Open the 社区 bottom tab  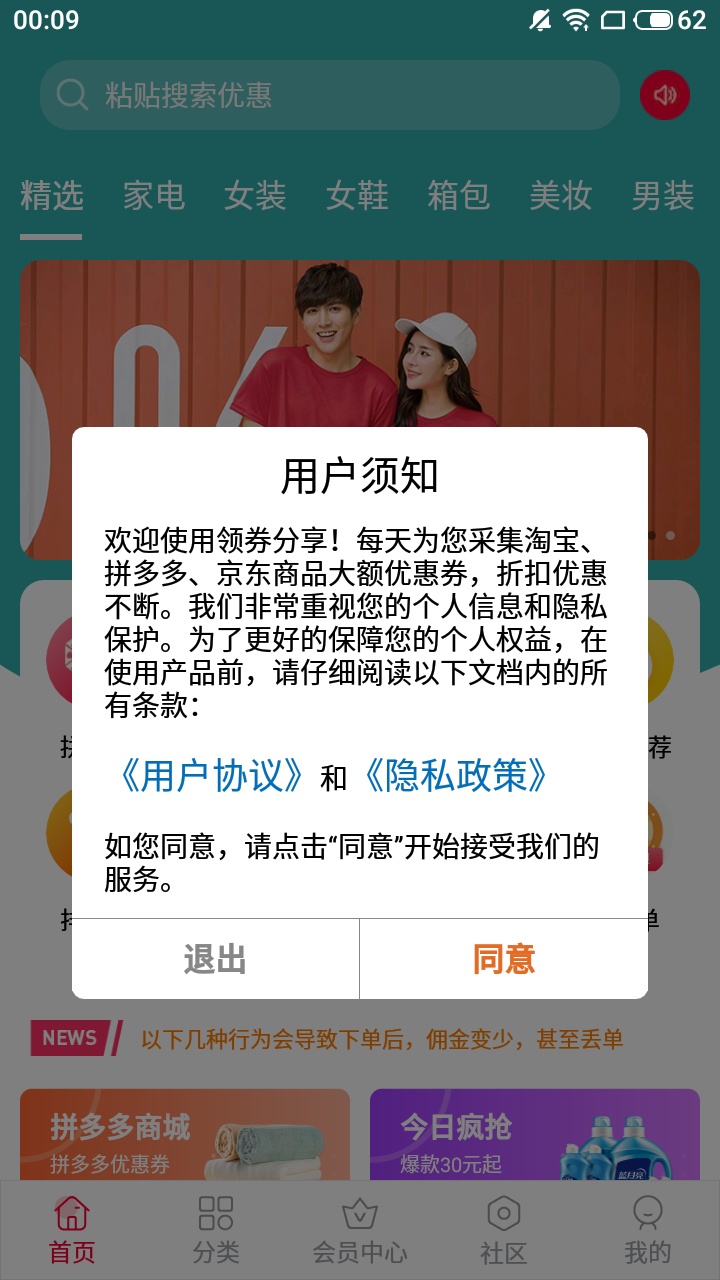click(503, 1228)
